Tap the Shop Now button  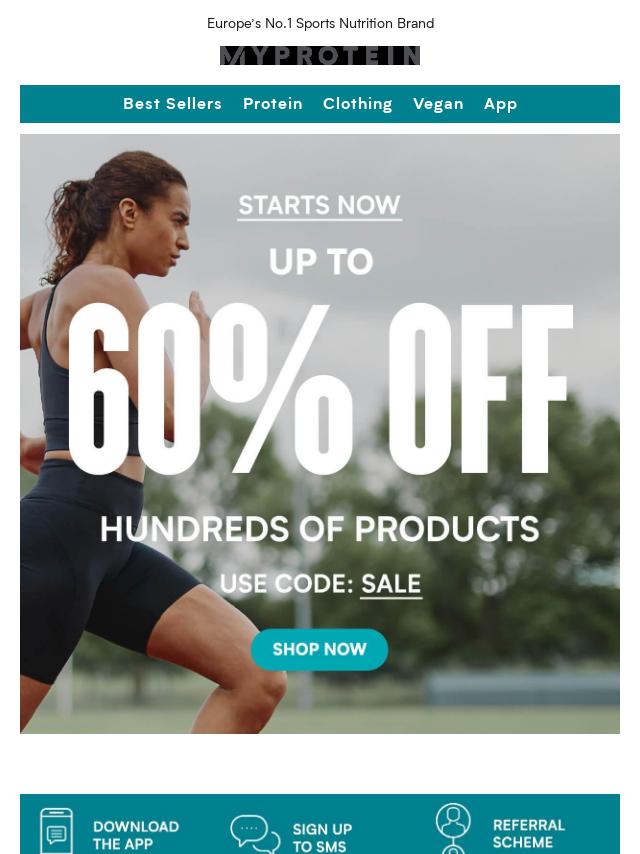319,649
